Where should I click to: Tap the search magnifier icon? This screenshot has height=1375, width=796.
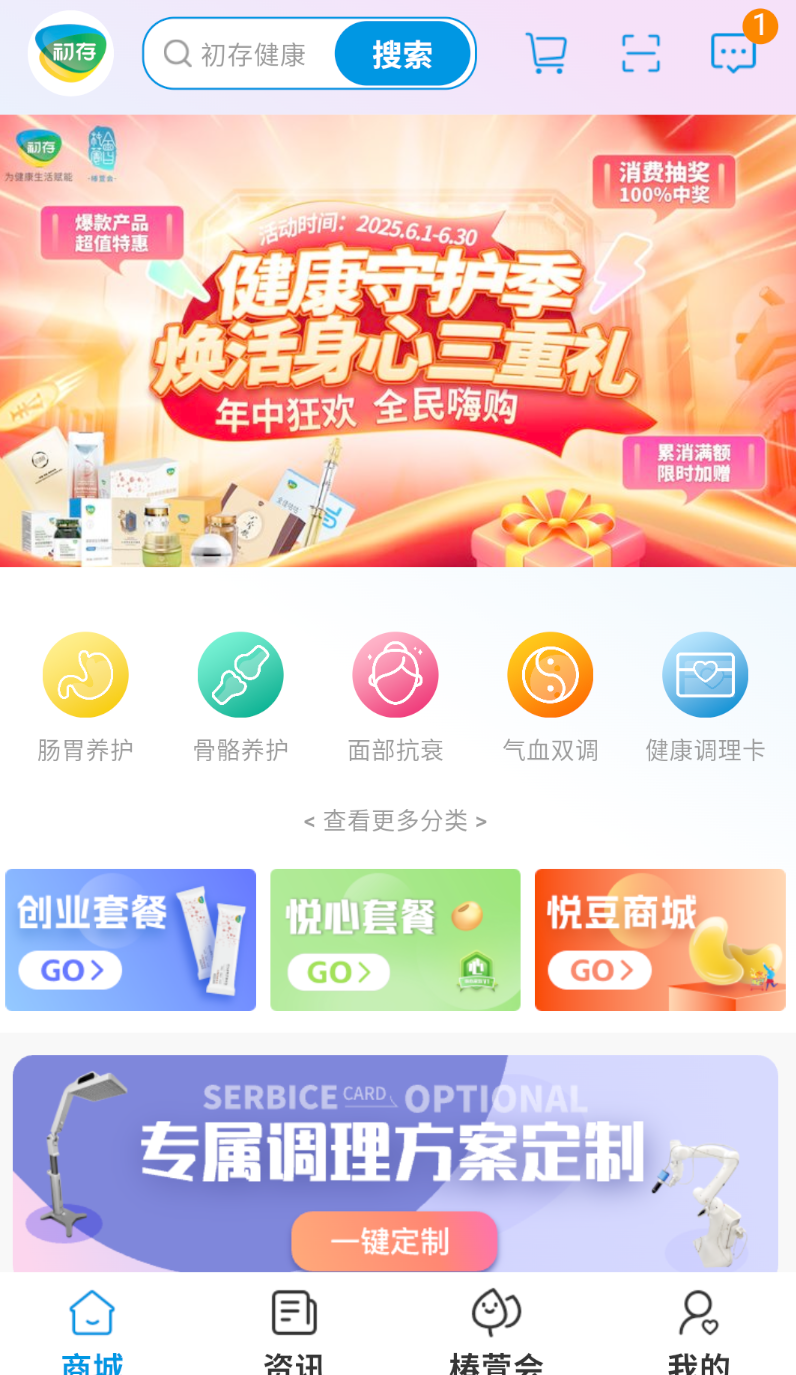point(178,54)
